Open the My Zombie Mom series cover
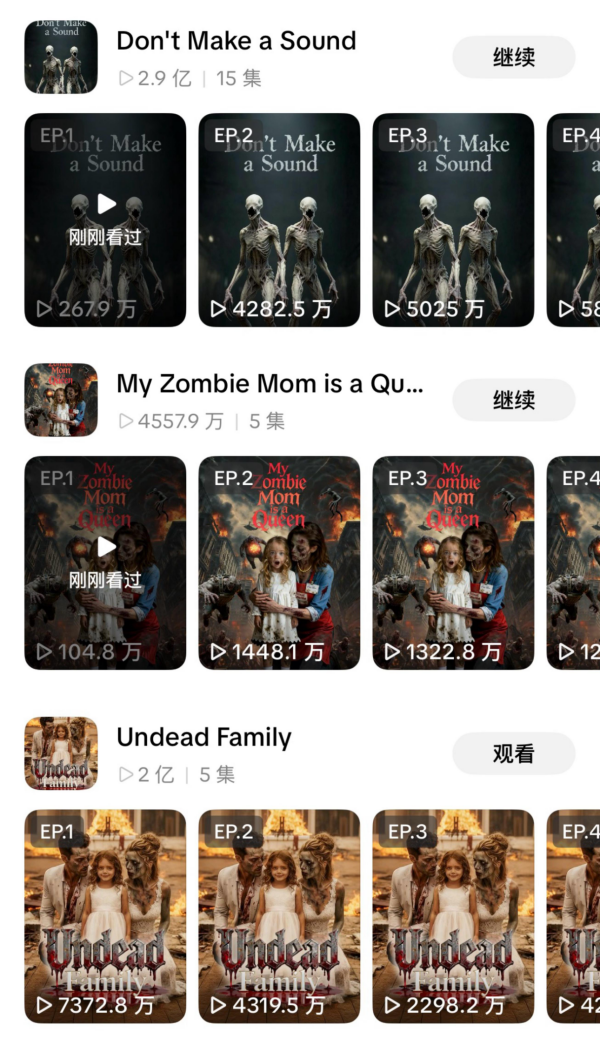The height and width of the screenshot is (1052, 600). pos(61,400)
